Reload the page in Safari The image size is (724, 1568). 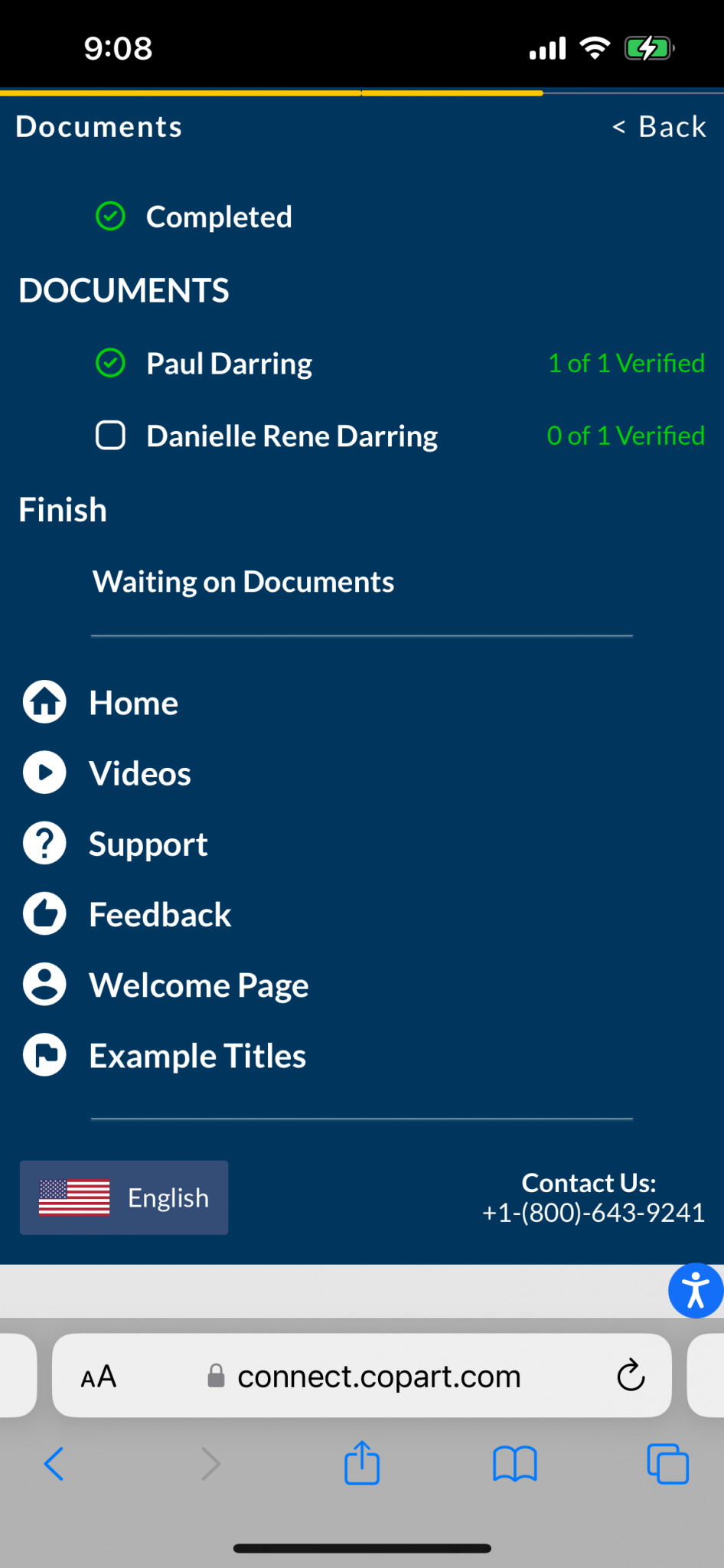[631, 1376]
